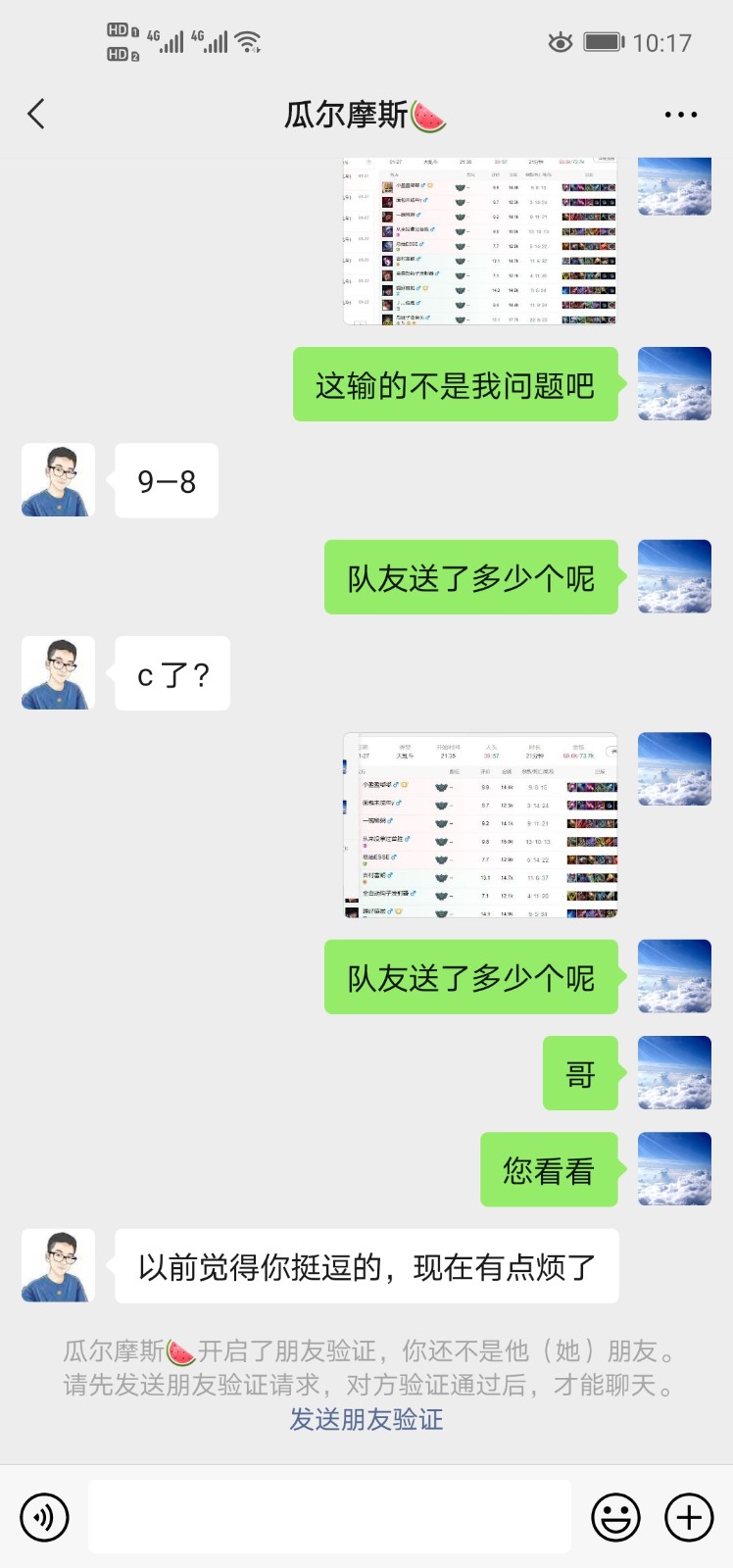
Task: Switch to voice message input
Action: tap(44, 1517)
